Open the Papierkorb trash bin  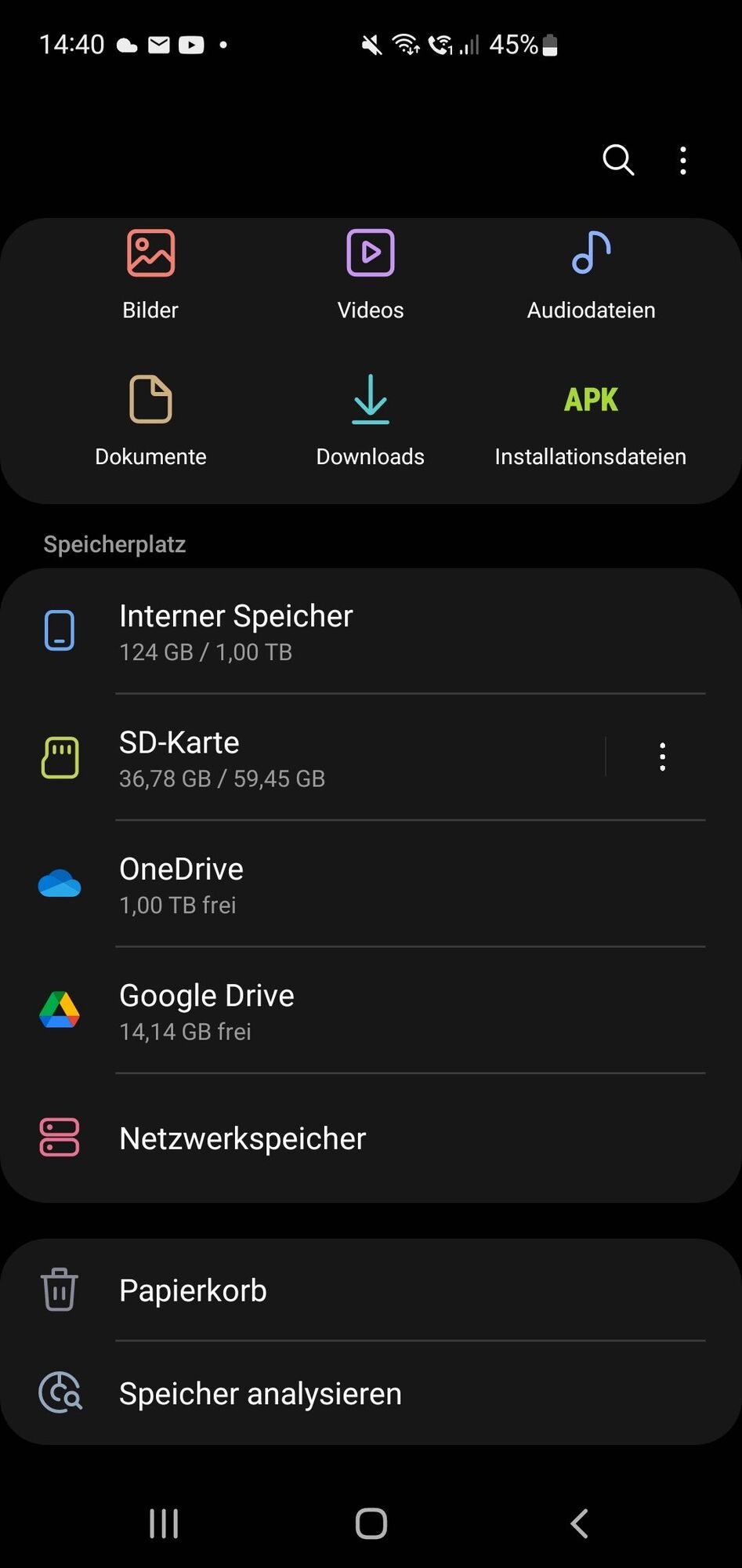coord(192,1290)
